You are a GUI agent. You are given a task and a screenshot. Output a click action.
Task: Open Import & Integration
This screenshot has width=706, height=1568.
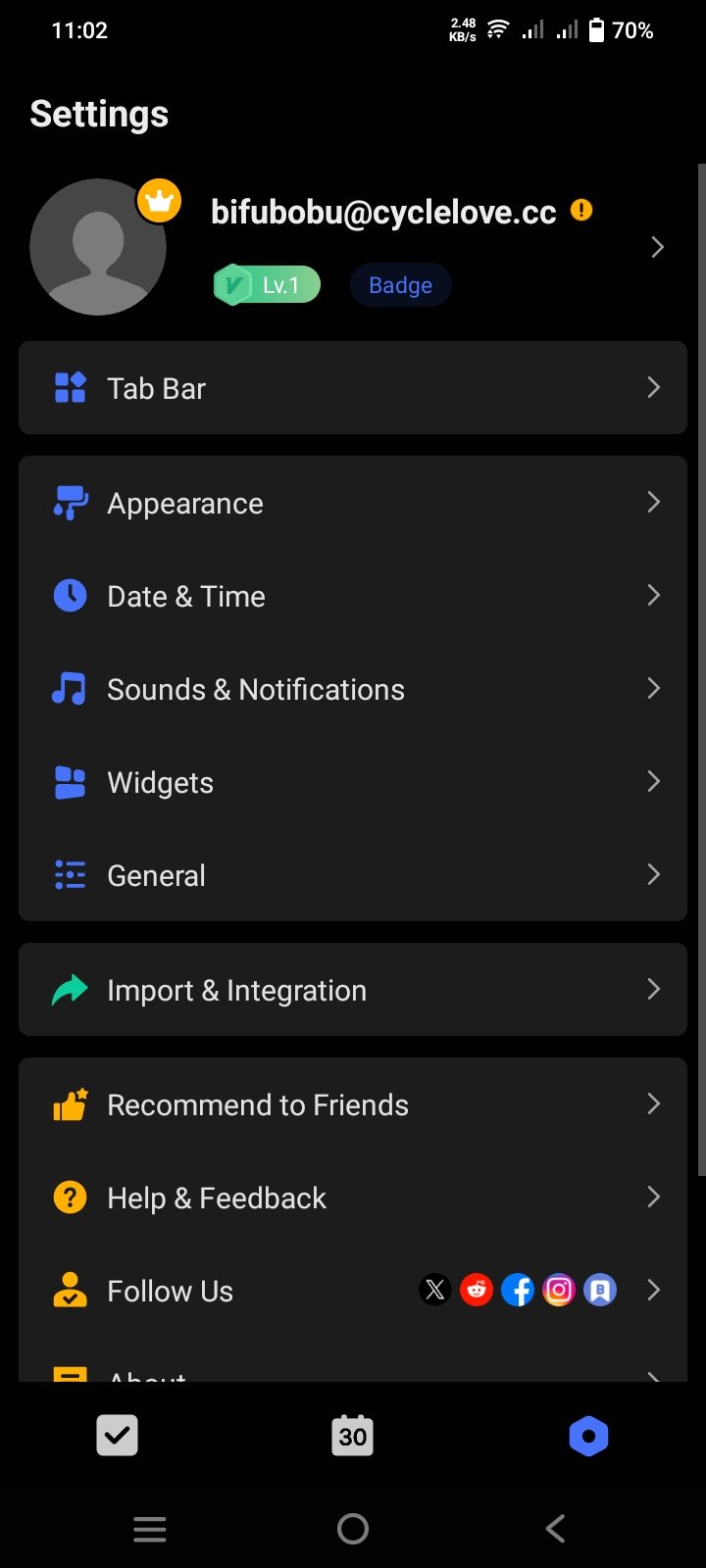click(353, 990)
